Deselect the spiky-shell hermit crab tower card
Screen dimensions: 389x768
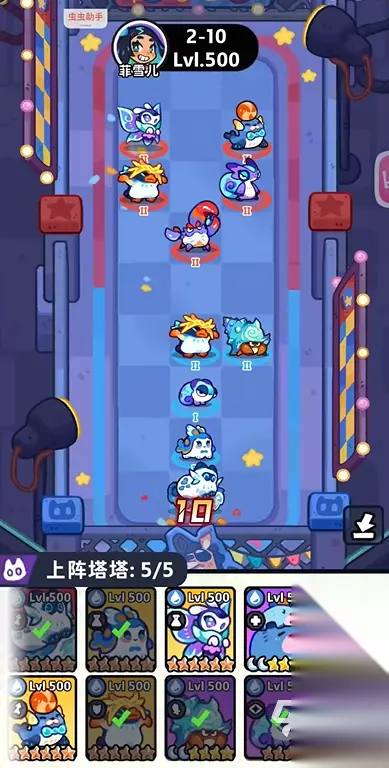[200, 718]
